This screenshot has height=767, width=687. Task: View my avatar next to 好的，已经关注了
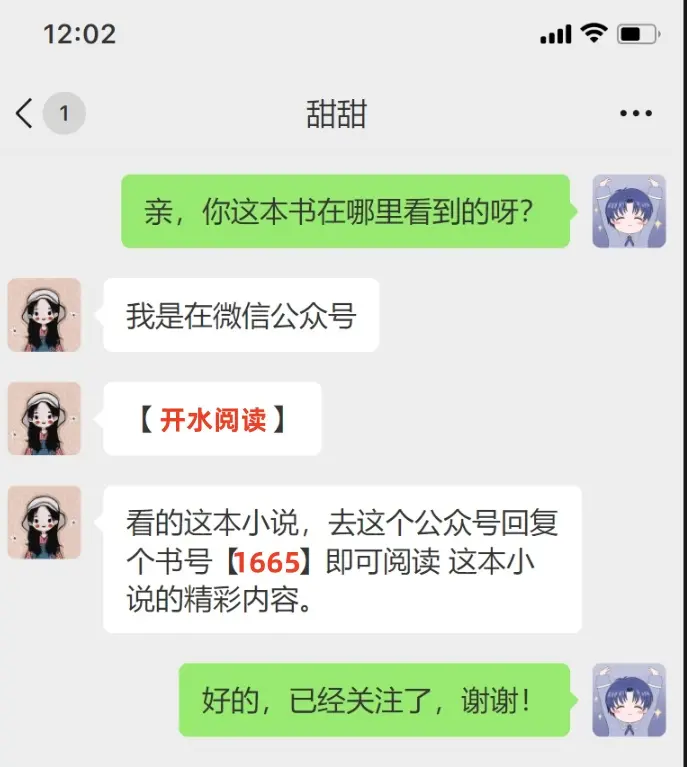point(629,700)
